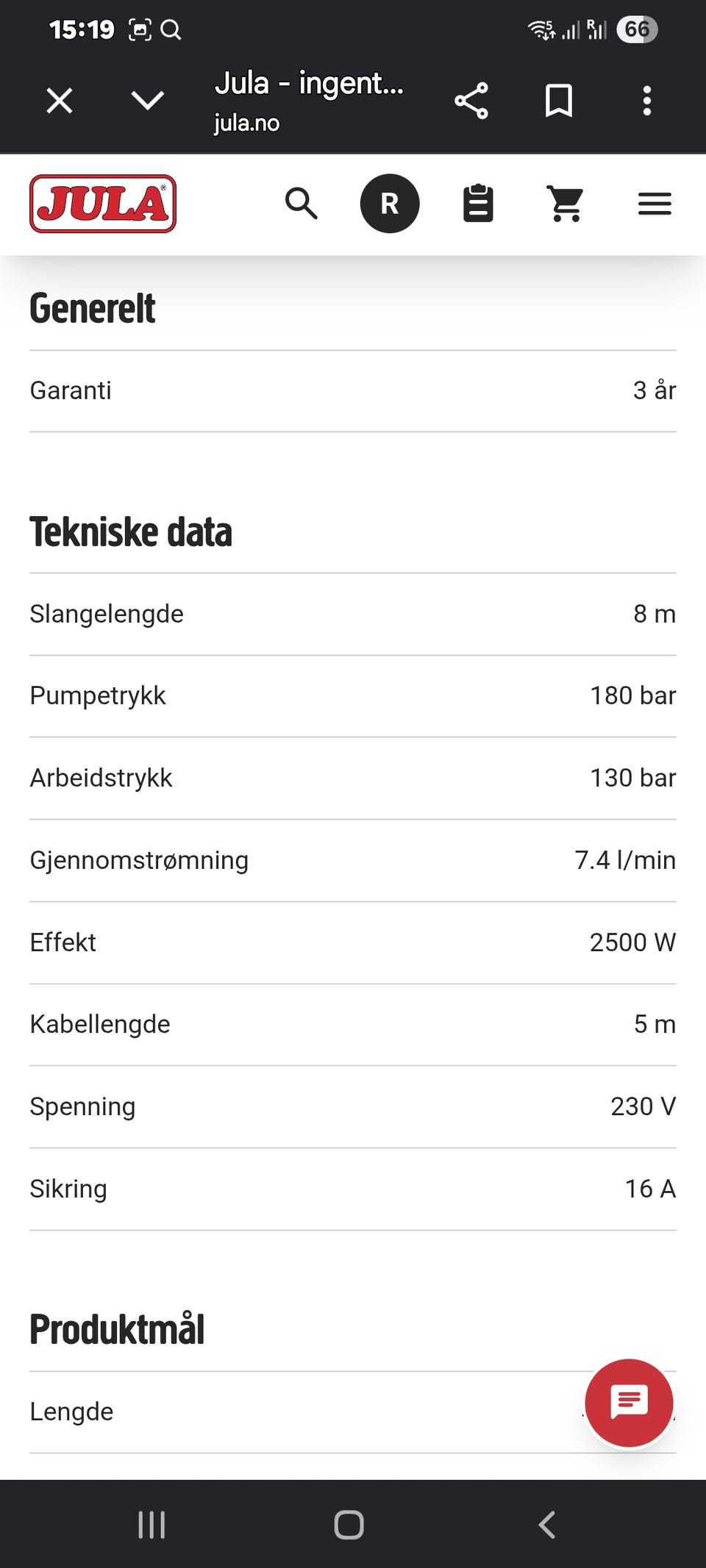706x1568 pixels.
Task: Open the R account profile
Action: pos(390,204)
